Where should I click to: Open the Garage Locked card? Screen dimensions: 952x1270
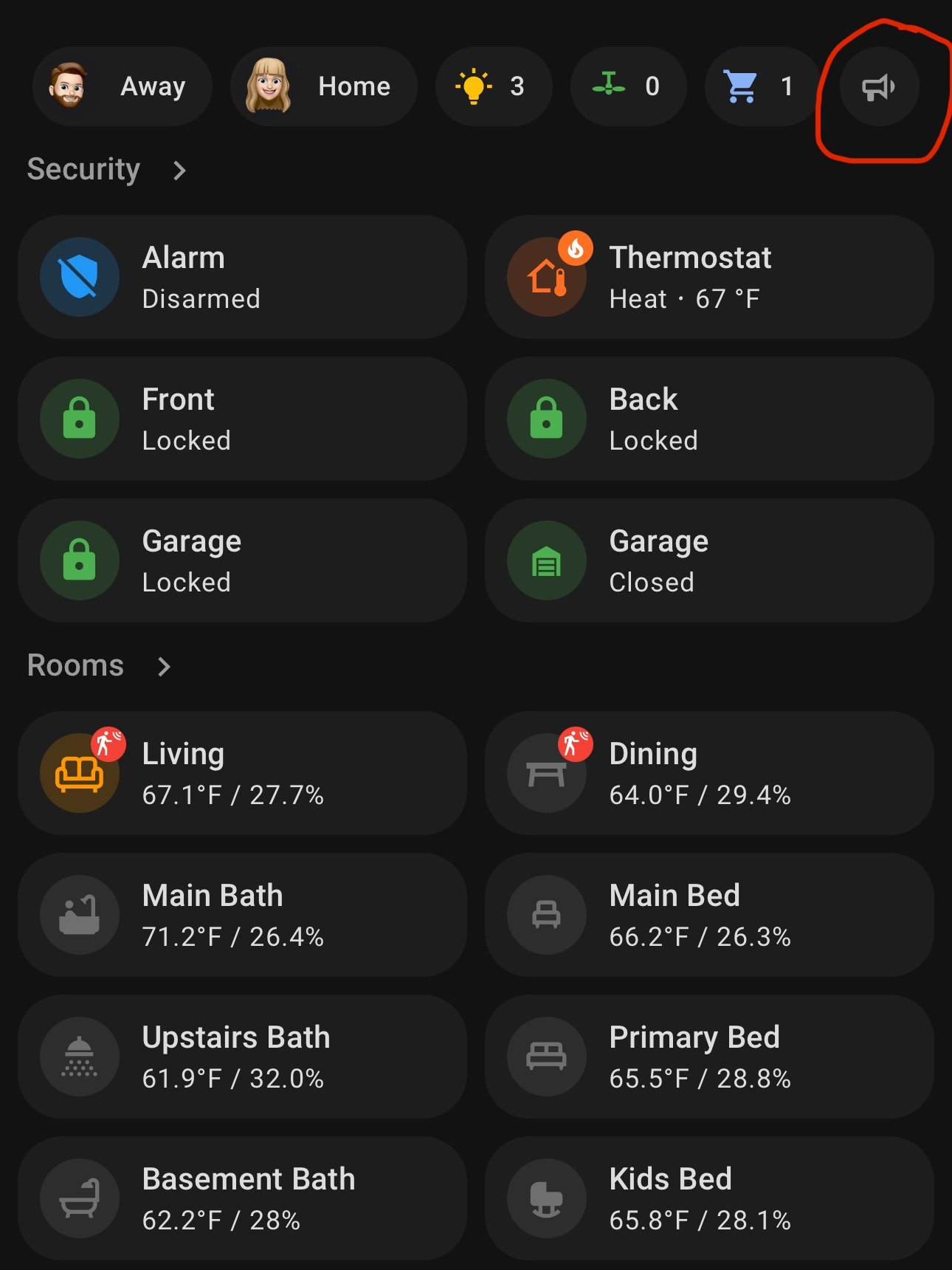coord(242,561)
